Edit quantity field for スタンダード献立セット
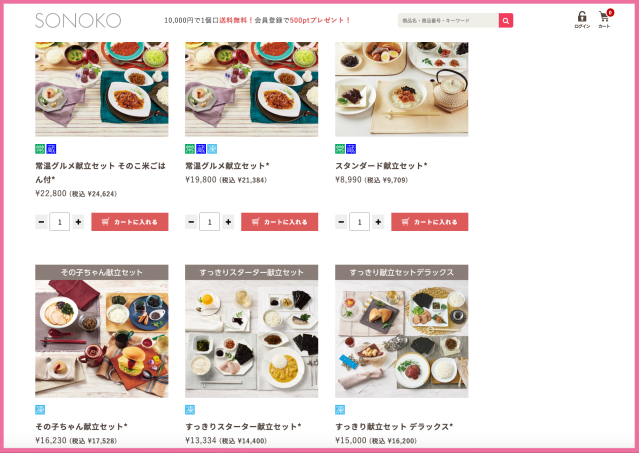This screenshot has height=453, width=639. (359, 222)
